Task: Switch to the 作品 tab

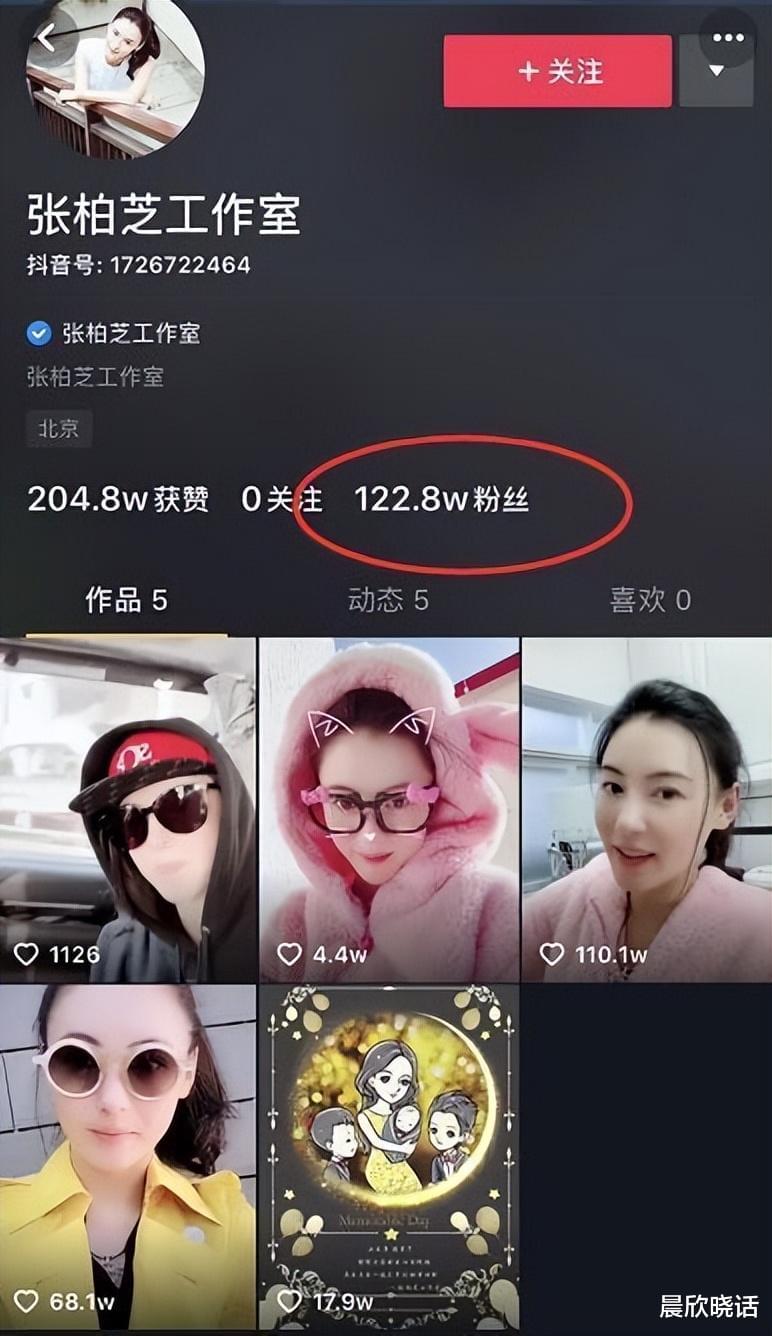Action: [126, 600]
